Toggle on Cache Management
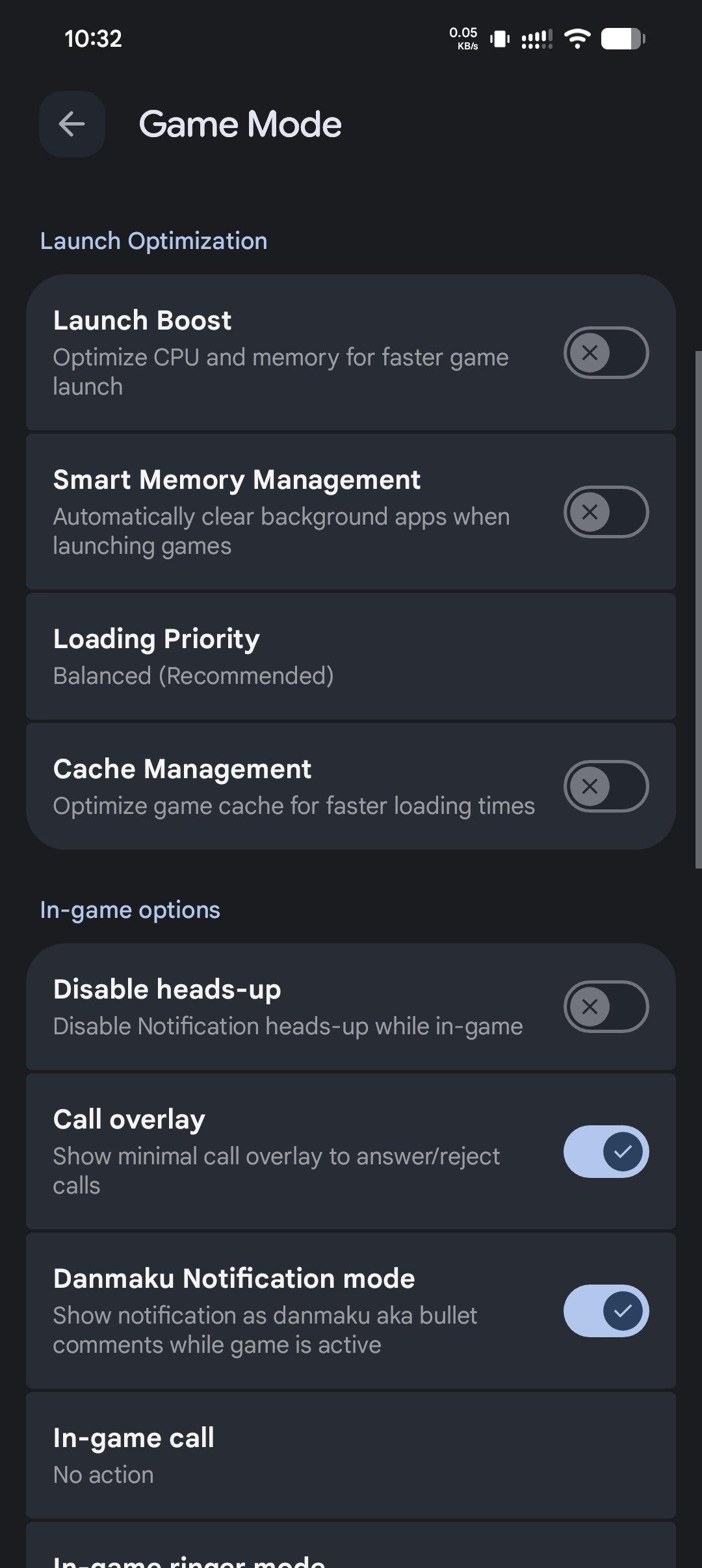Image resolution: width=702 pixels, height=1568 pixels. tap(606, 786)
